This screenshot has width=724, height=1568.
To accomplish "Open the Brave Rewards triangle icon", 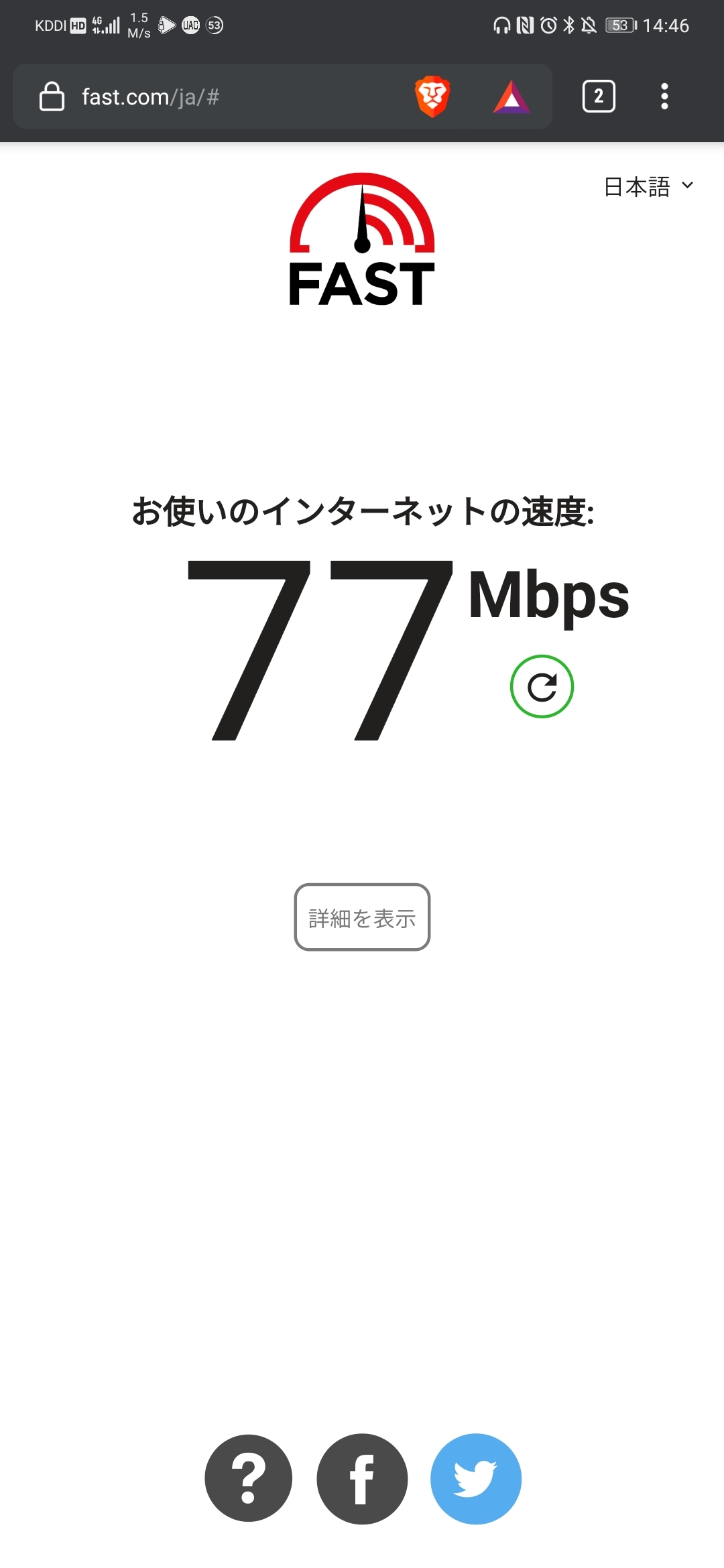I will click(x=511, y=96).
